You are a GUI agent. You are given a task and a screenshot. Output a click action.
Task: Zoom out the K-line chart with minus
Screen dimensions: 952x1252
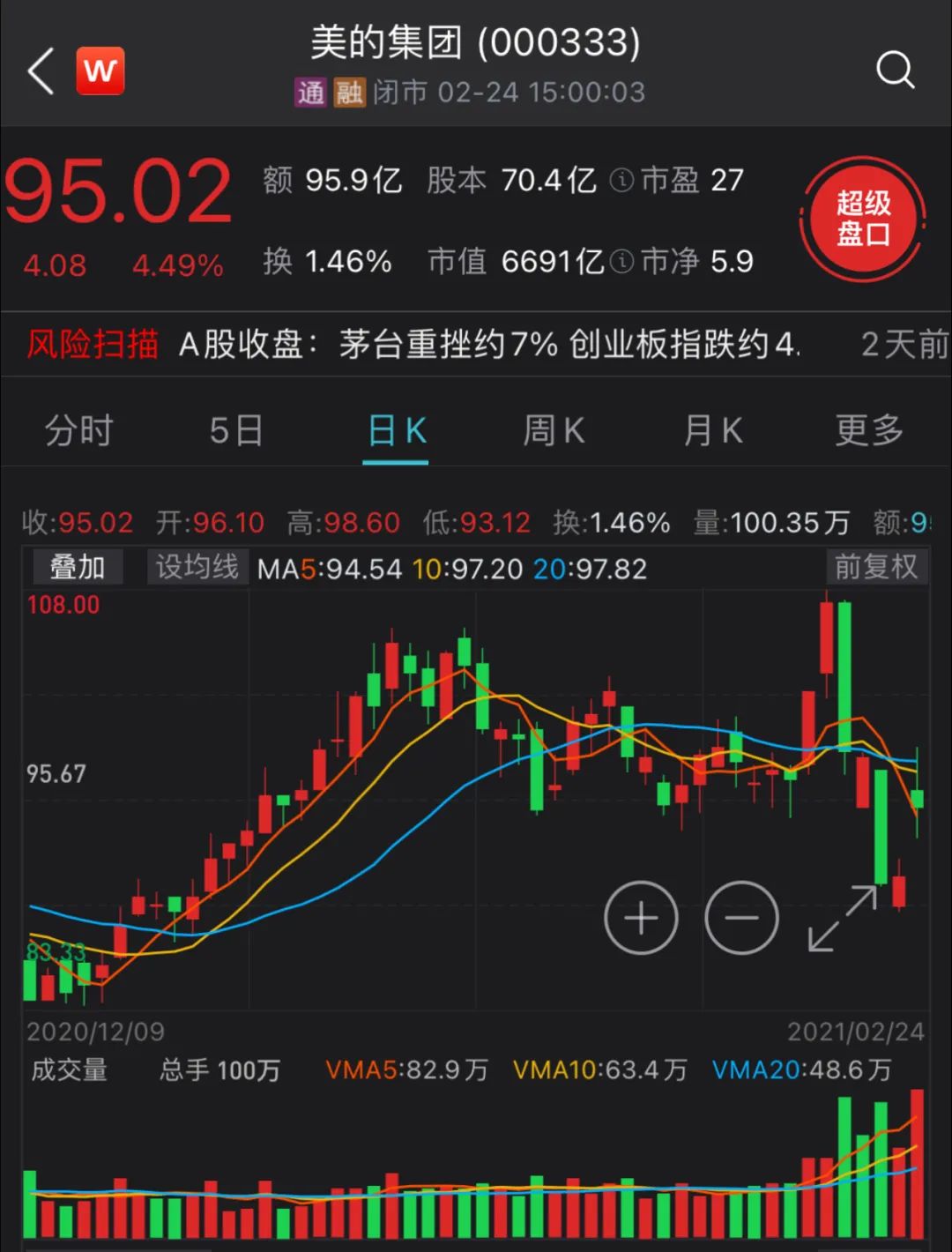(x=742, y=918)
